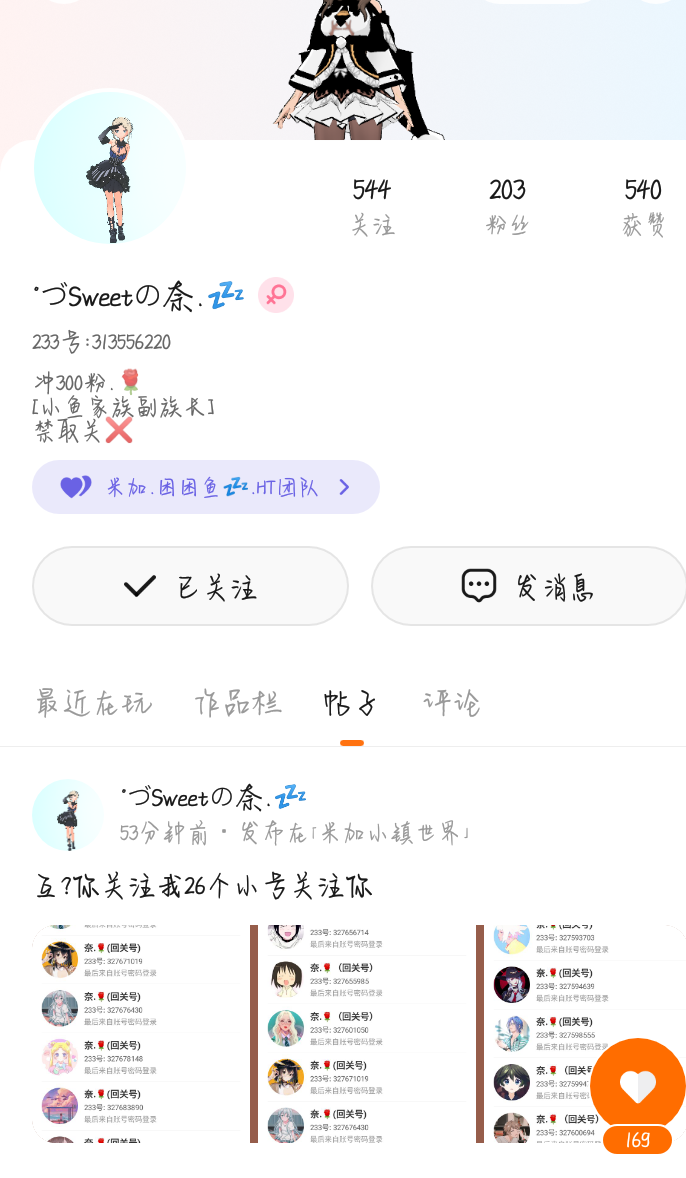Viewport: 686px width, 1178px height.
Task: View the 203 粉丝 followers list
Action: click(507, 206)
